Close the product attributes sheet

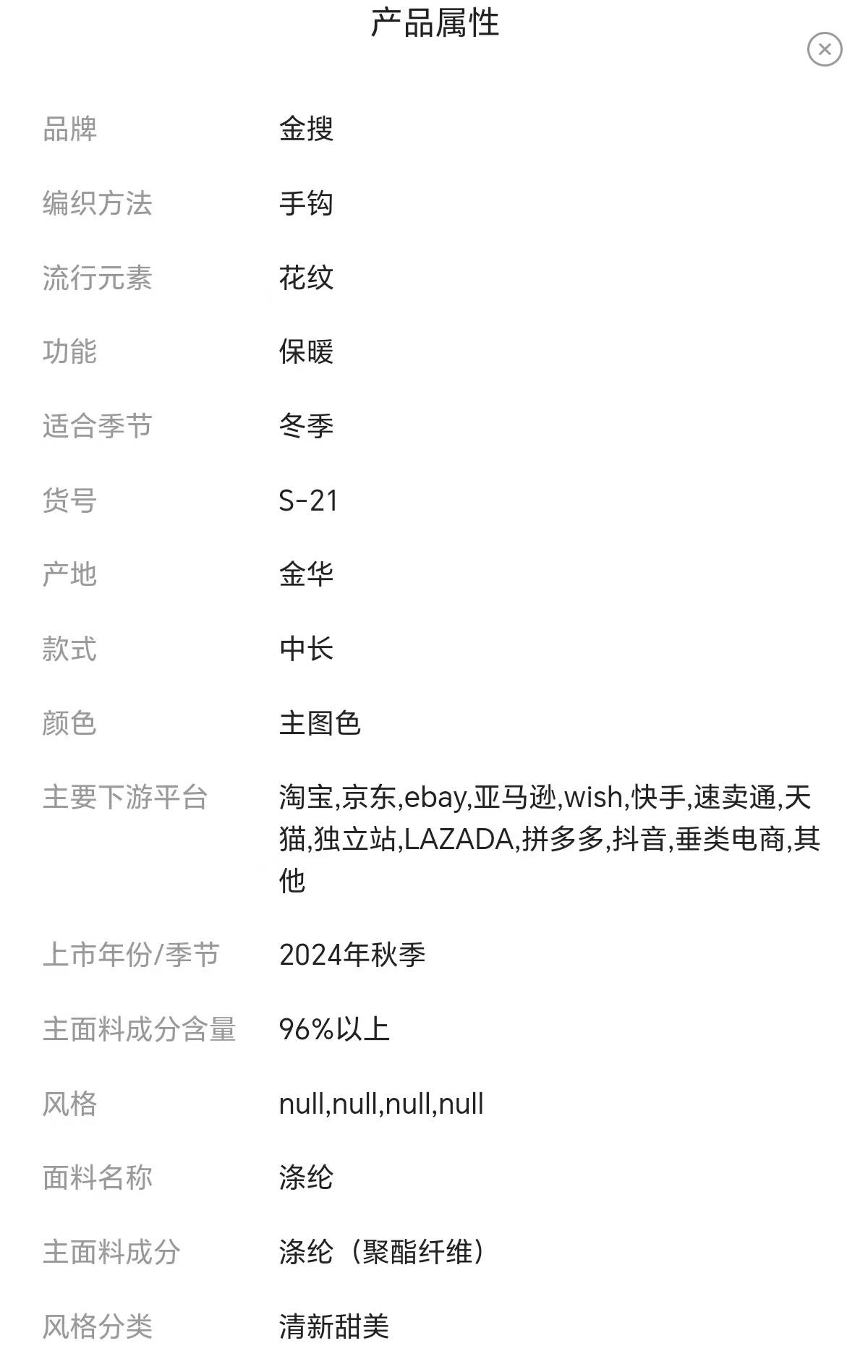824,49
